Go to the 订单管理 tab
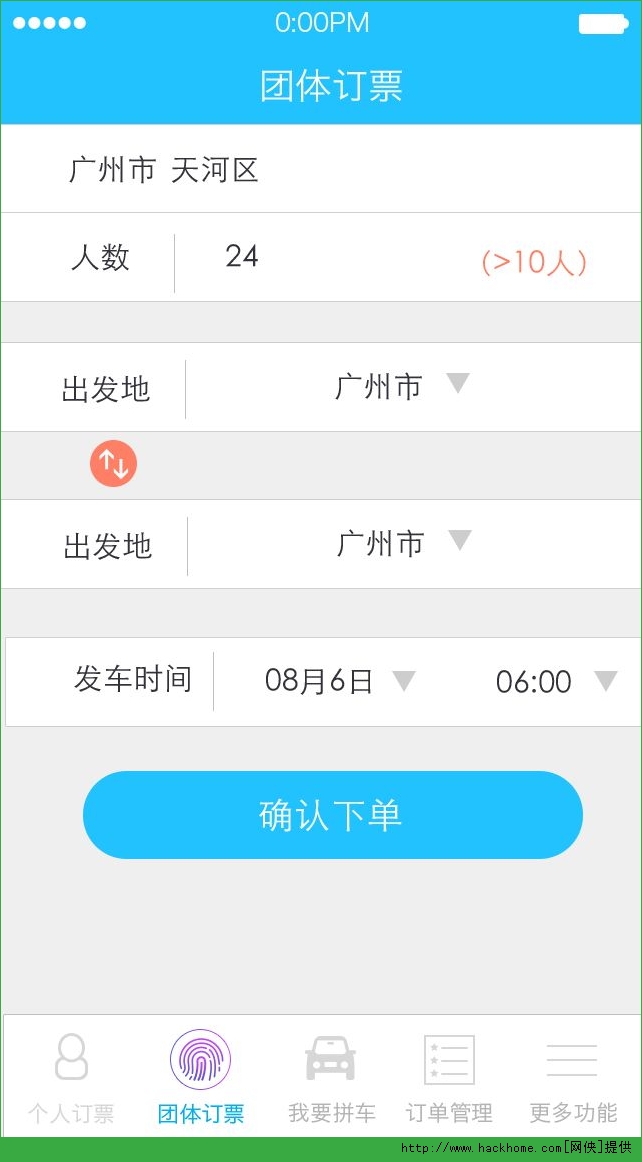 449,1078
